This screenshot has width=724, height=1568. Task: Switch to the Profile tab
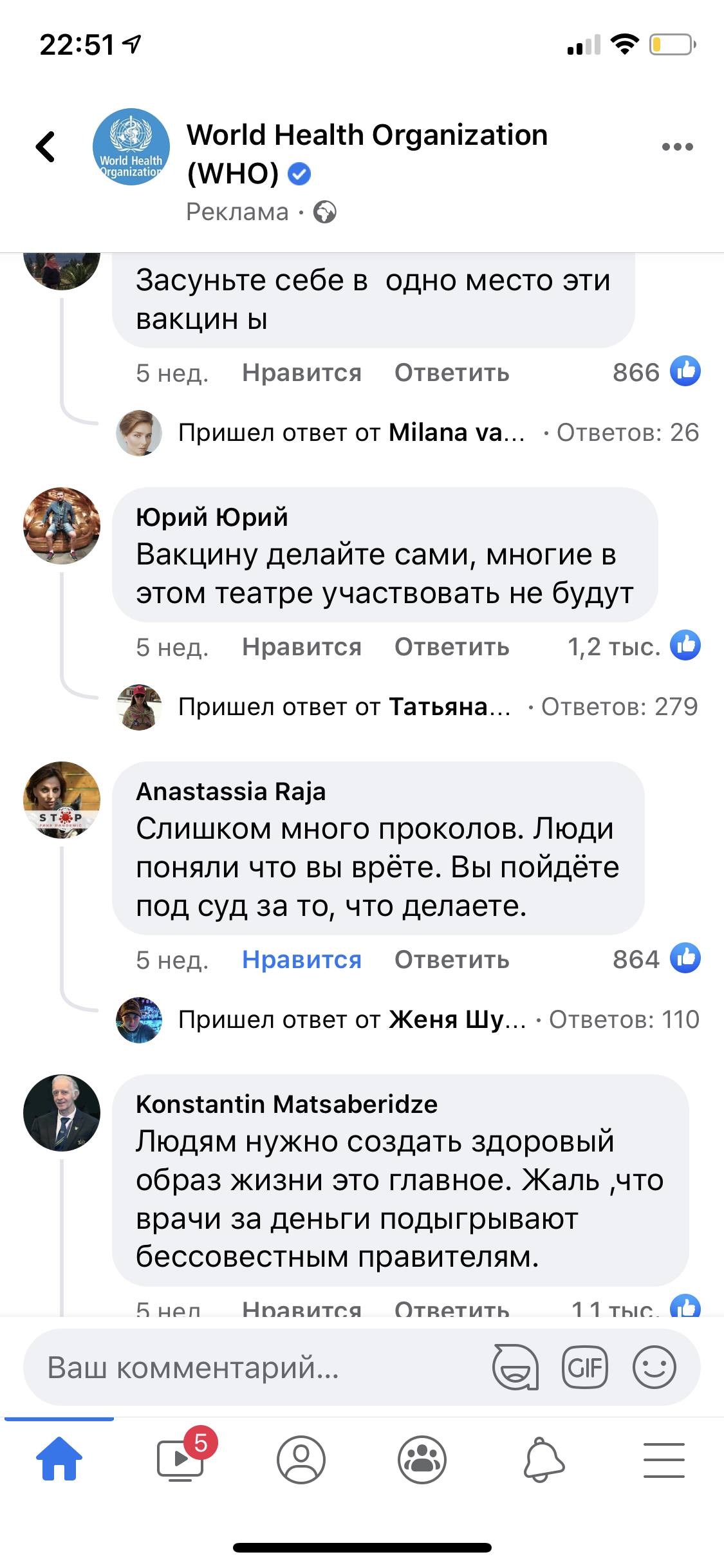(301, 1459)
